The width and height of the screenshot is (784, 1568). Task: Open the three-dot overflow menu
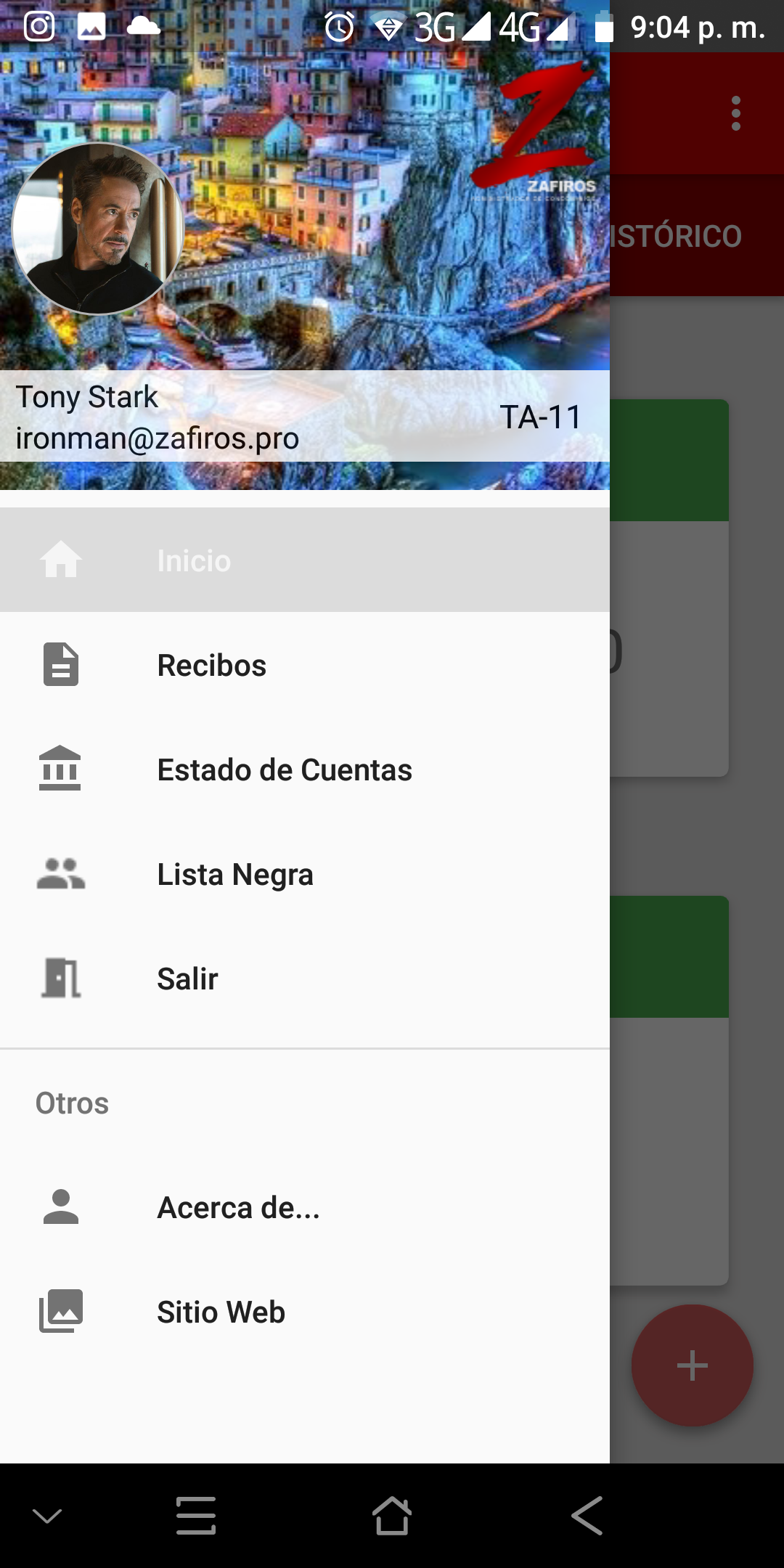tap(736, 114)
